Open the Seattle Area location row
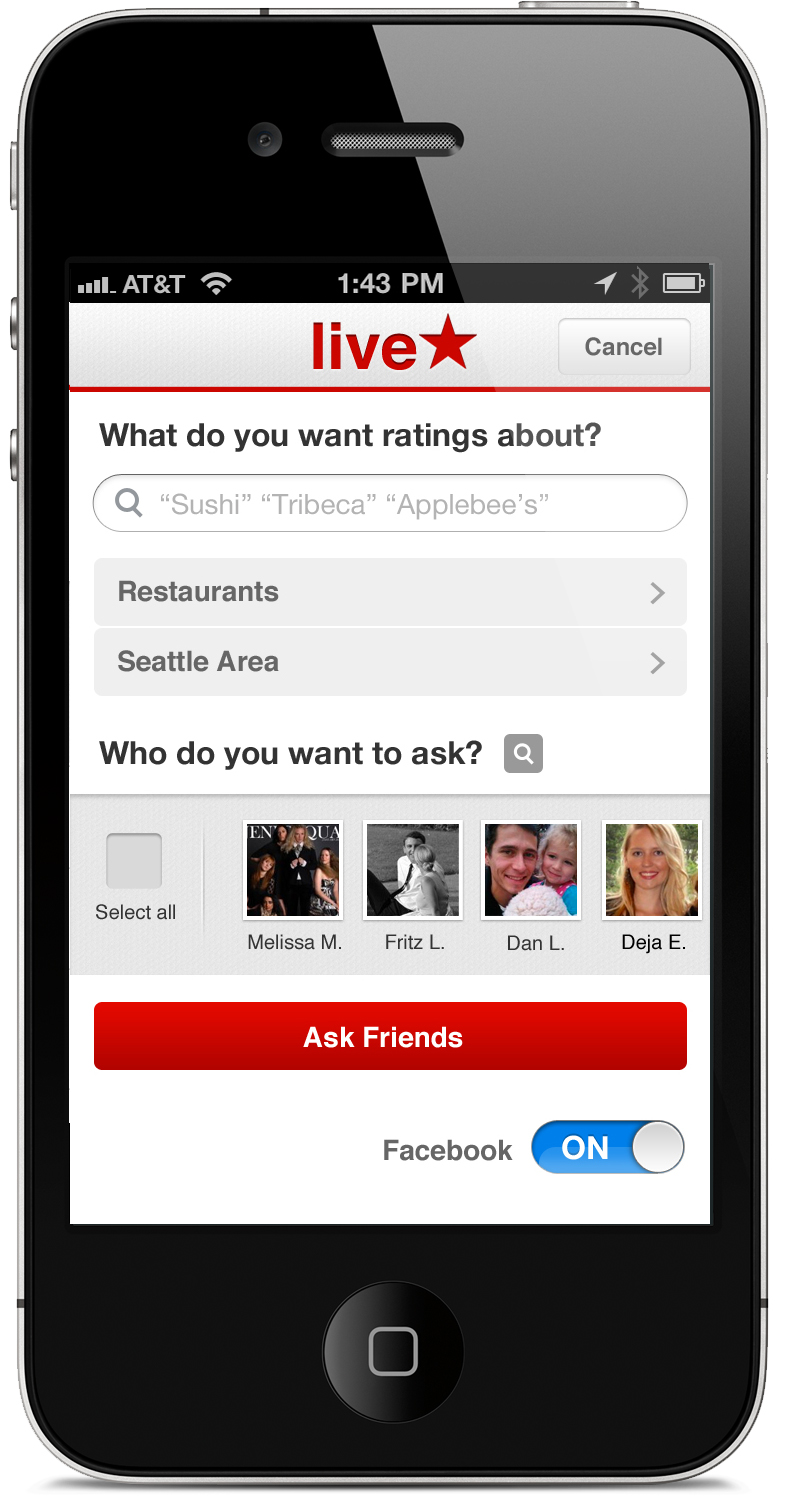Image resolution: width=790 pixels, height=1512 pixels. coord(390,662)
